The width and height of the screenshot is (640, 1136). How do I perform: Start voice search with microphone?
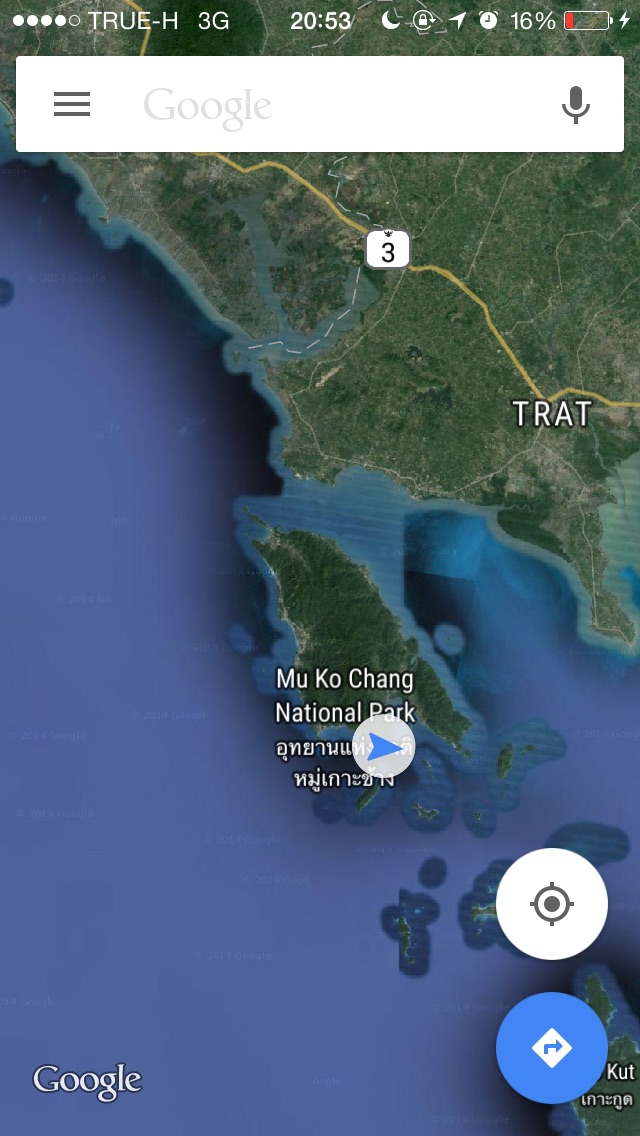(x=575, y=104)
